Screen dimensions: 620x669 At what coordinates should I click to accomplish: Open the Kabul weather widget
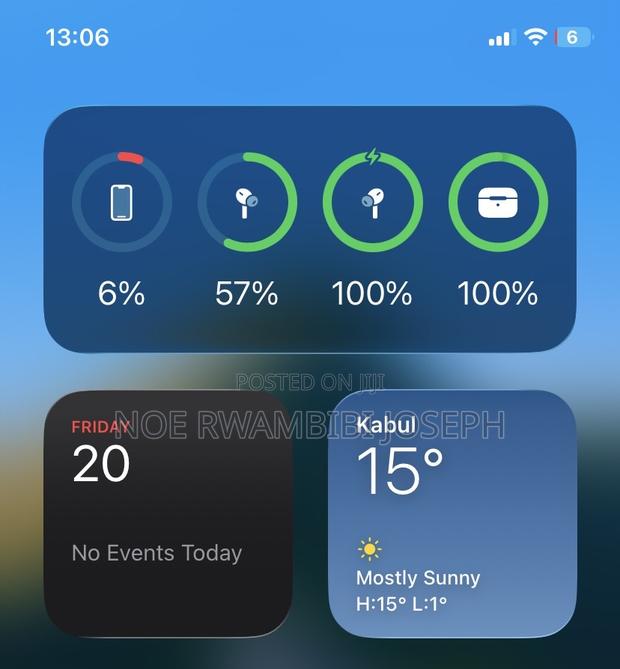coord(452,513)
